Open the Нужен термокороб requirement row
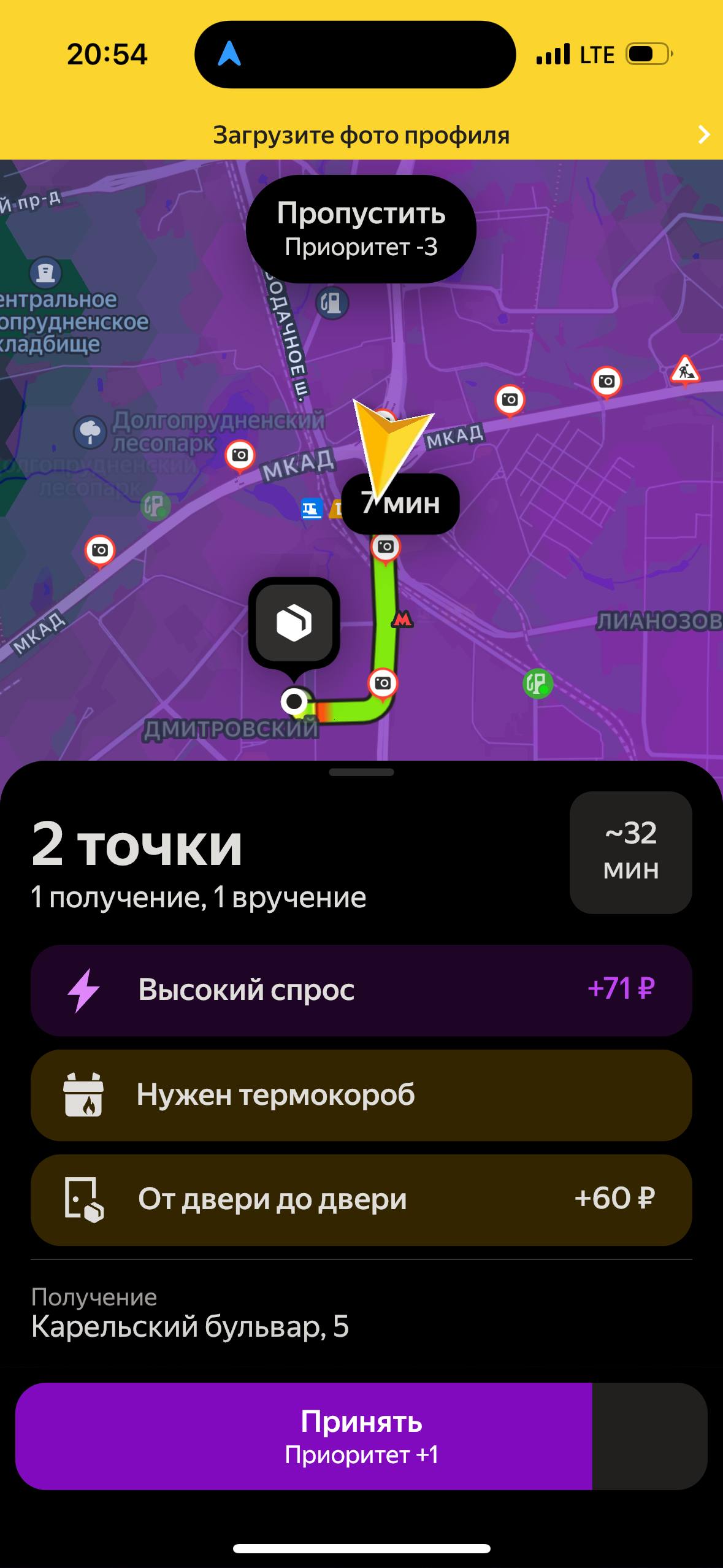 (x=361, y=1094)
